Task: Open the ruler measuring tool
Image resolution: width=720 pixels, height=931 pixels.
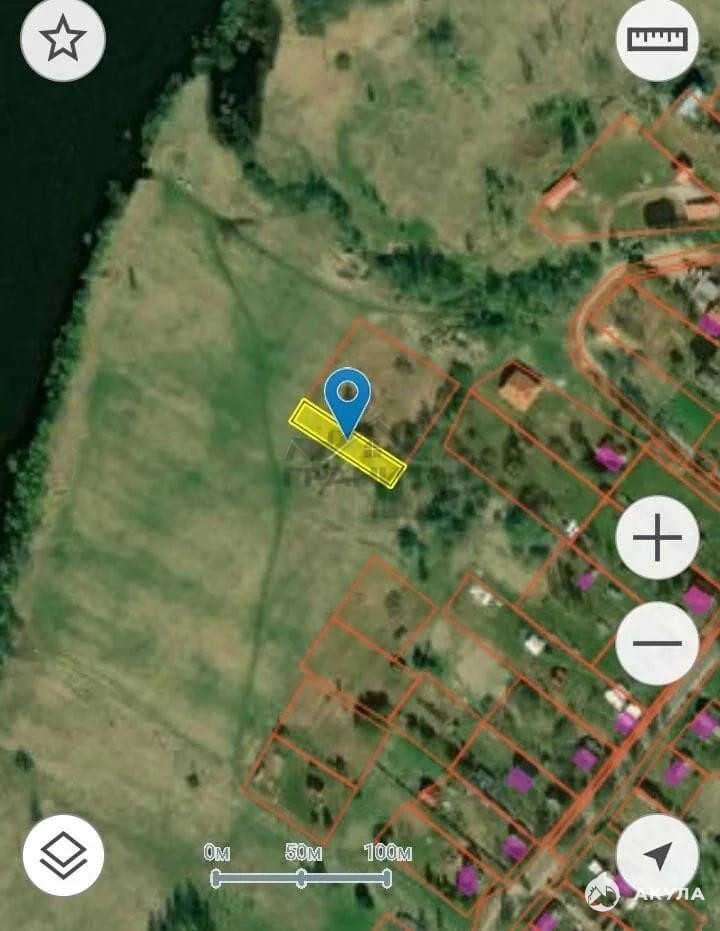Action: click(657, 40)
